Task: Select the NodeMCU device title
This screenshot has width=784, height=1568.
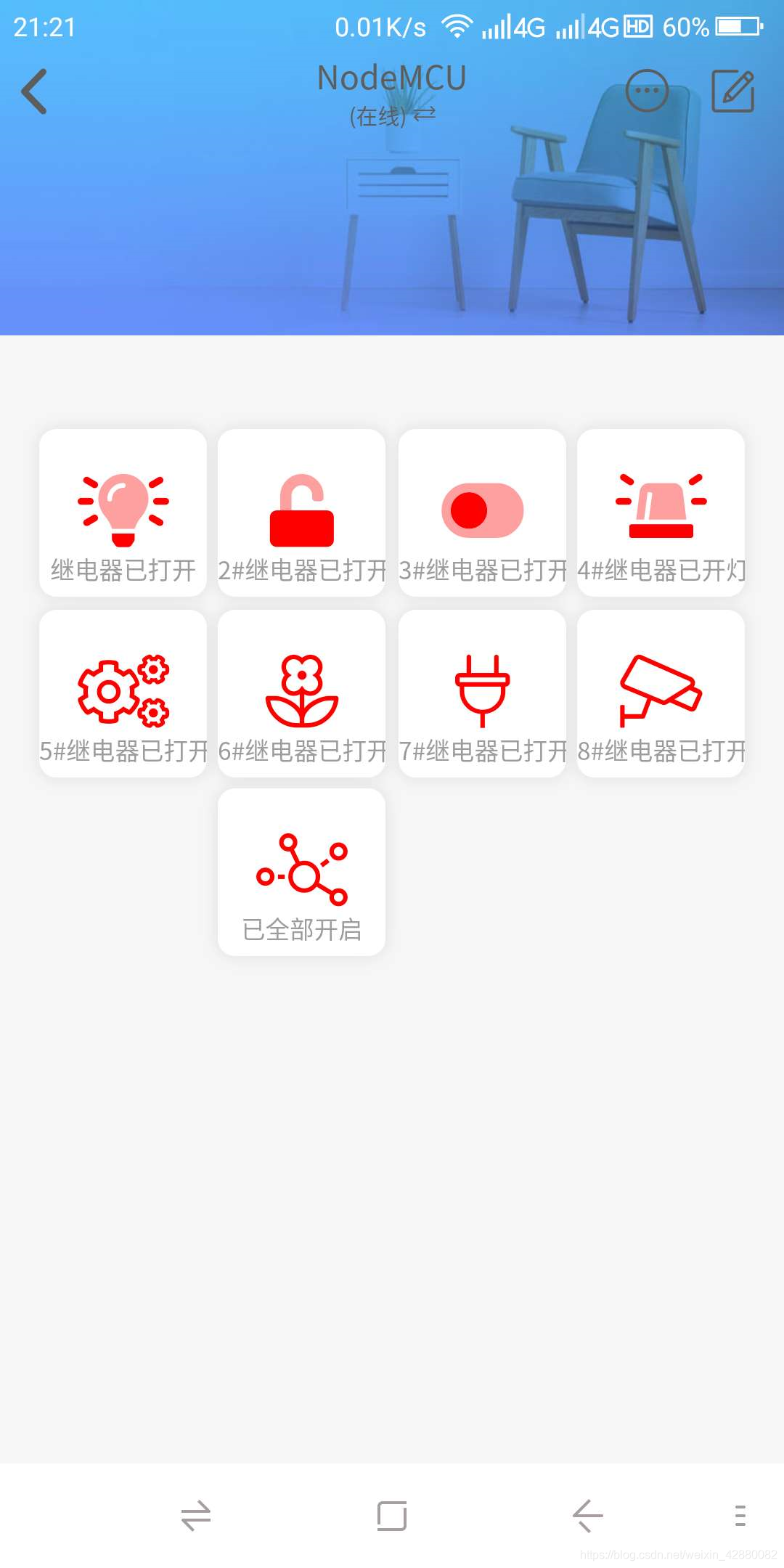Action: 392,78
